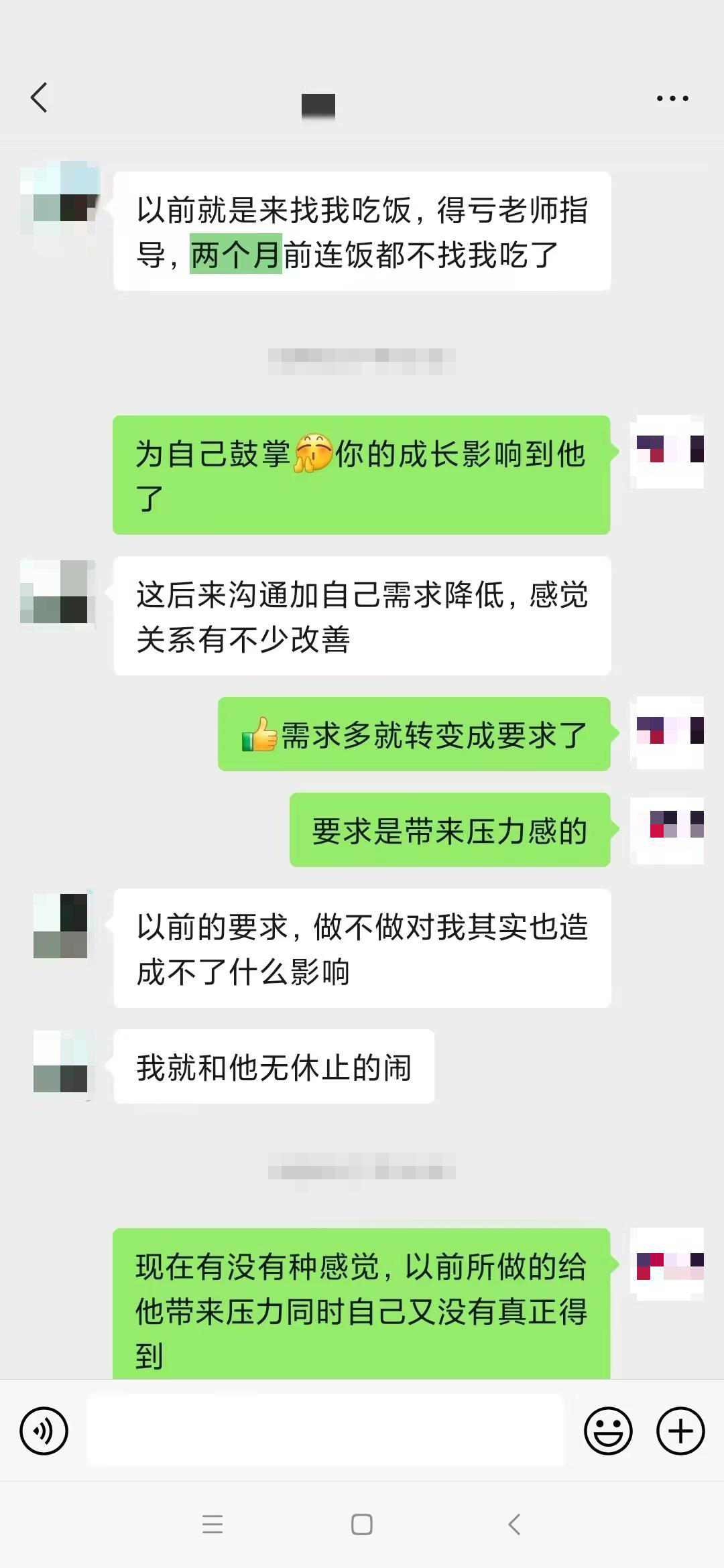Open the emoji sticker panel
The image size is (724, 1568).
608,1431
